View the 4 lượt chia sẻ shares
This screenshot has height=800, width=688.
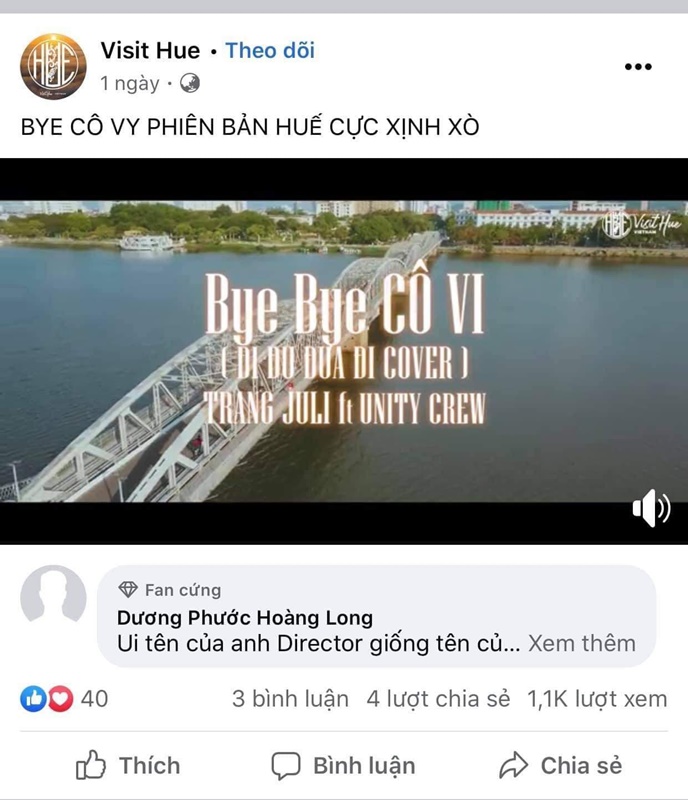tap(438, 698)
